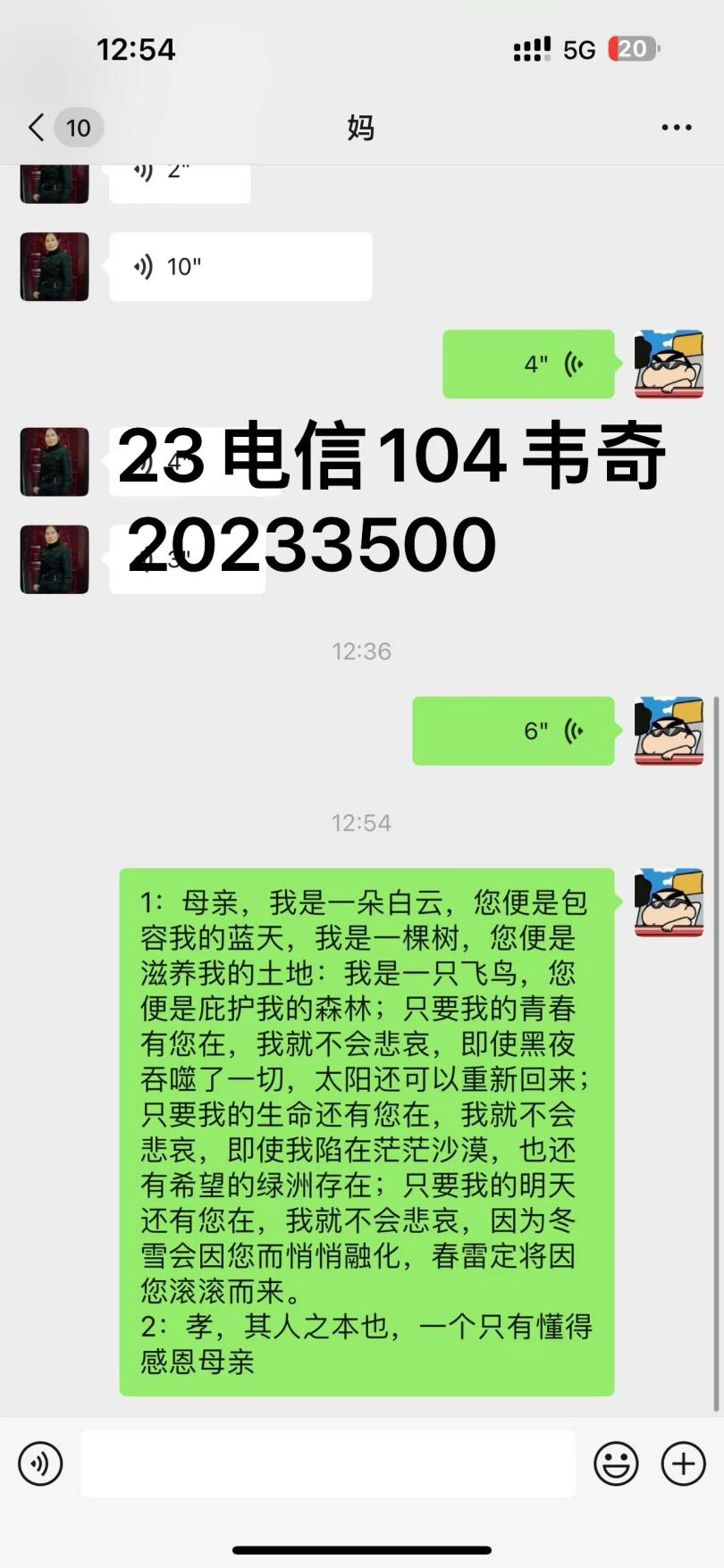Play mom's 10-second voice message
The width and height of the screenshot is (724, 1568).
tap(240, 266)
